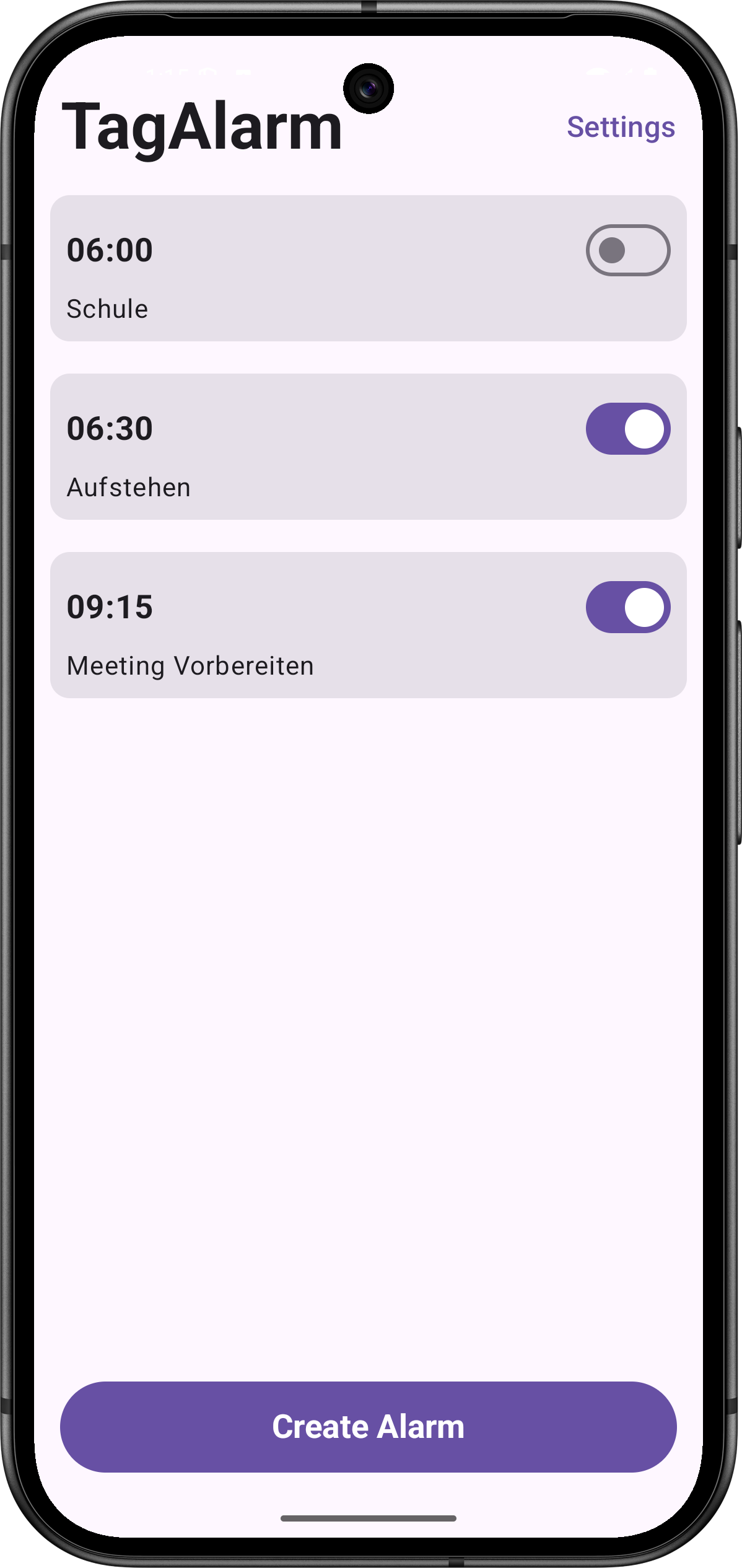Open Settings
Viewport: 742px width, 1568px height.
pyautogui.click(x=621, y=127)
